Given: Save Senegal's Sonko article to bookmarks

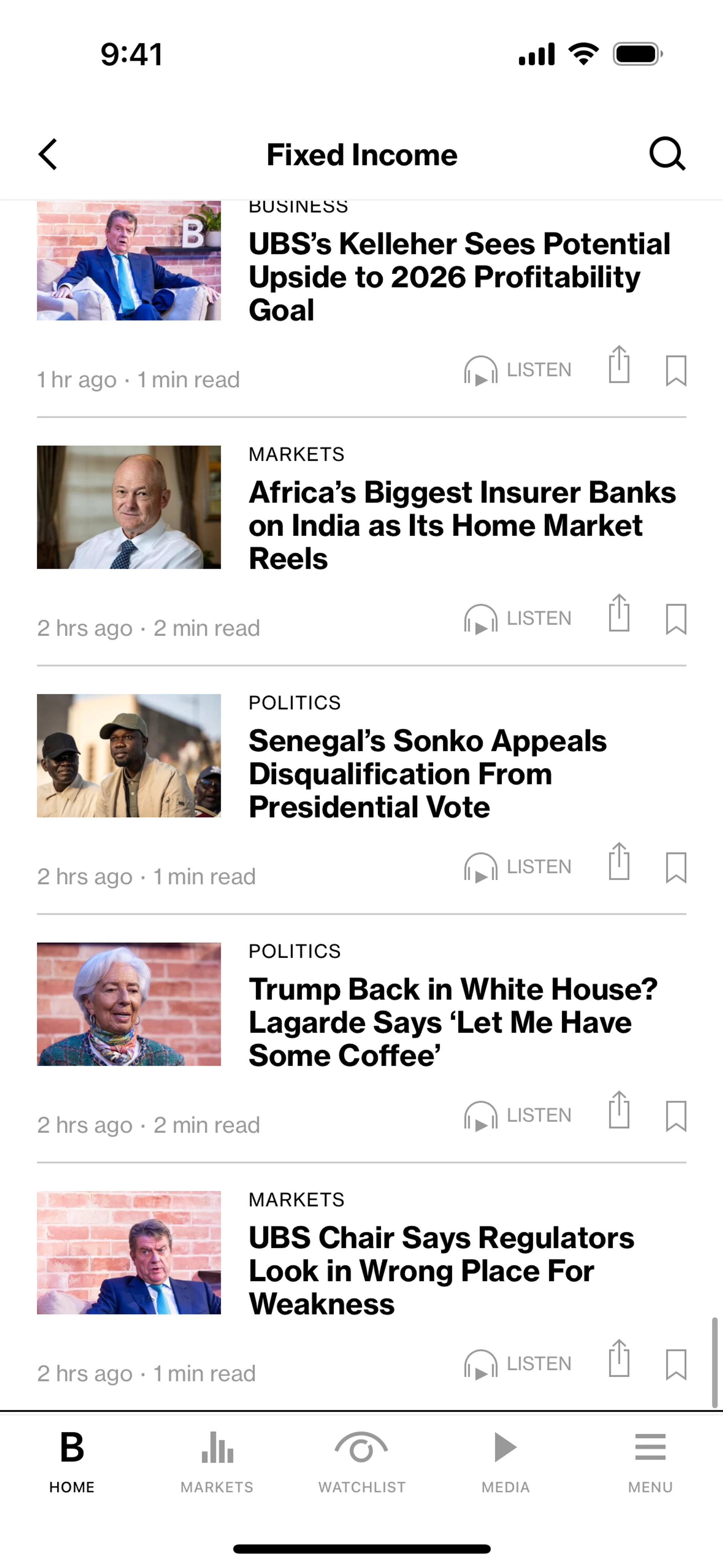Looking at the screenshot, I should (x=676, y=867).
